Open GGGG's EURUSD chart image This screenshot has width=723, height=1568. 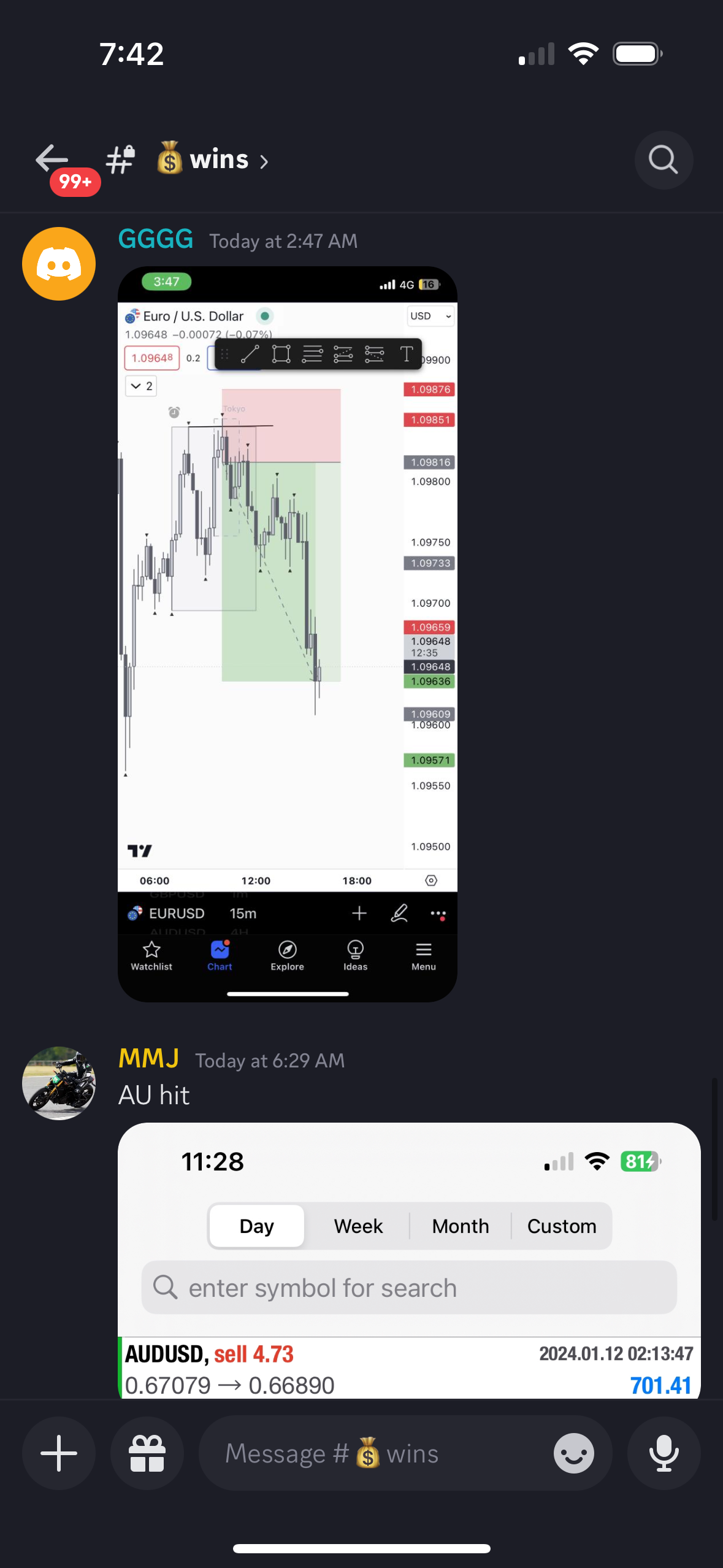(287, 633)
